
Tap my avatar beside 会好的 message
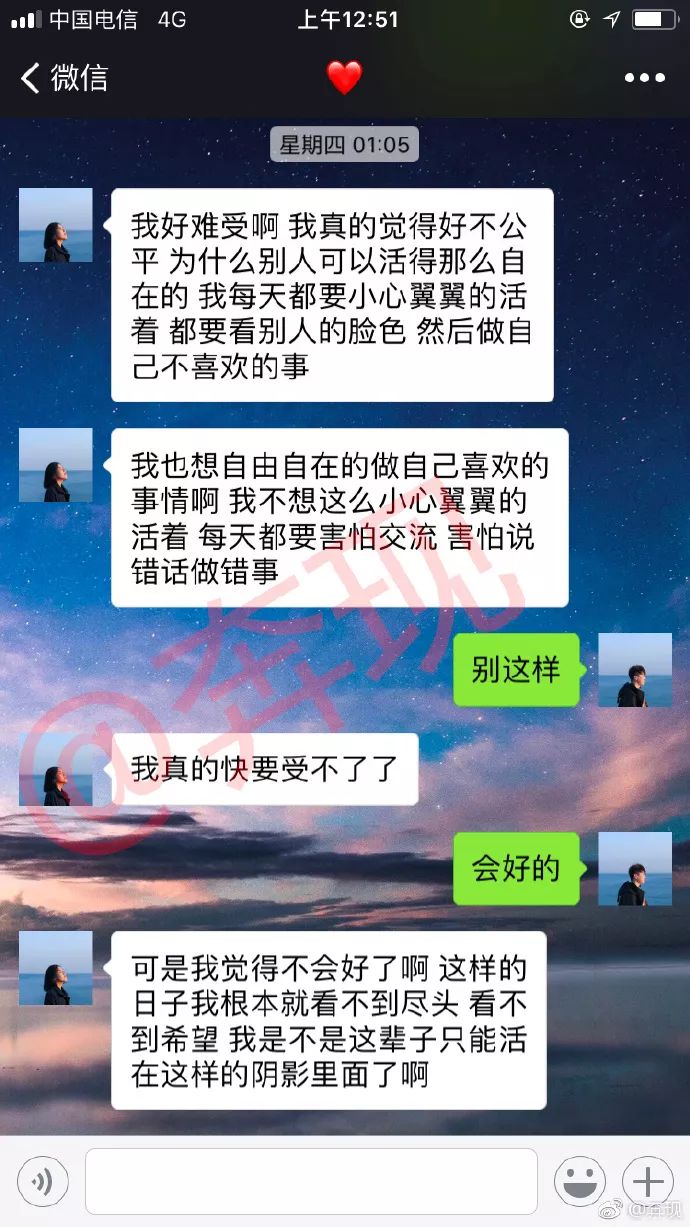coord(635,868)
